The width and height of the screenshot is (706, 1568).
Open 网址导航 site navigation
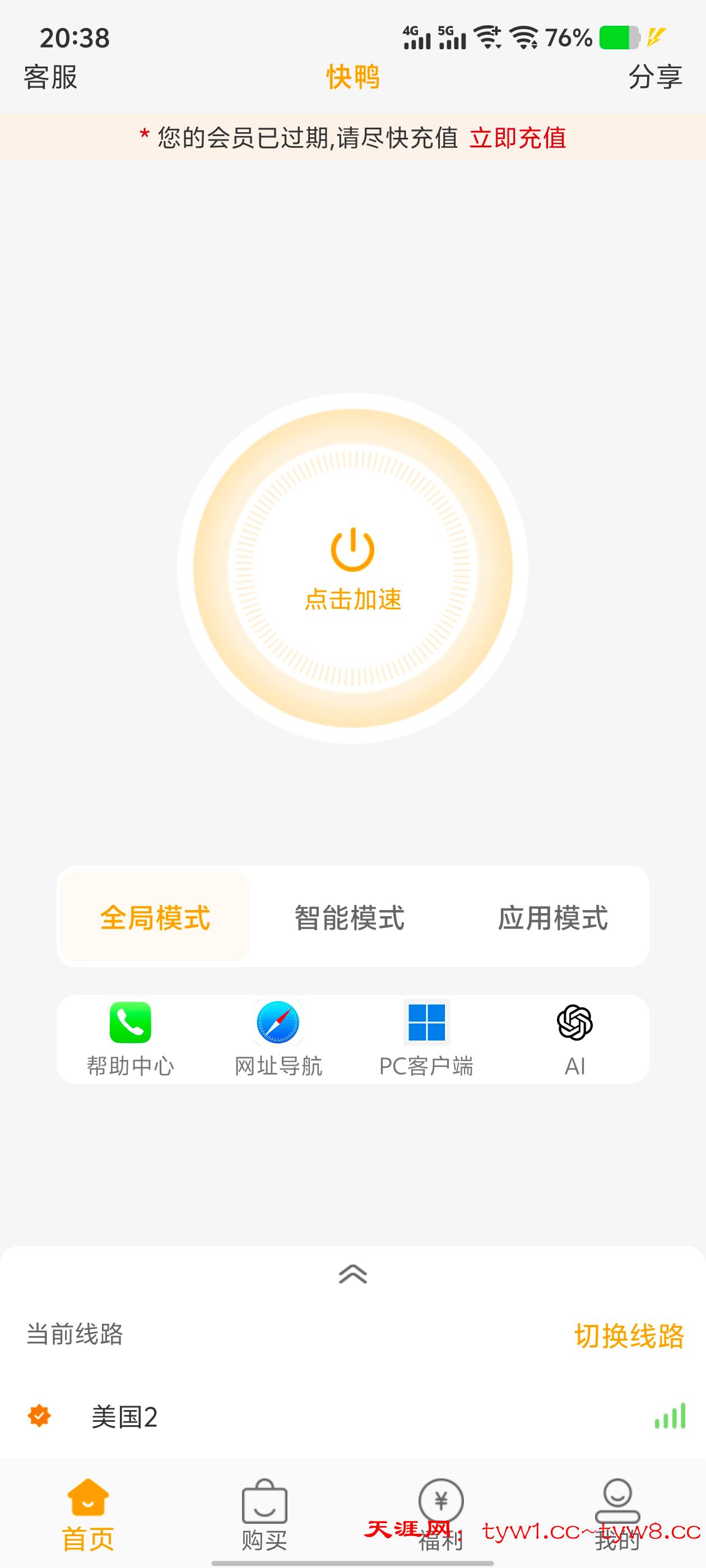pos(278,1038)
